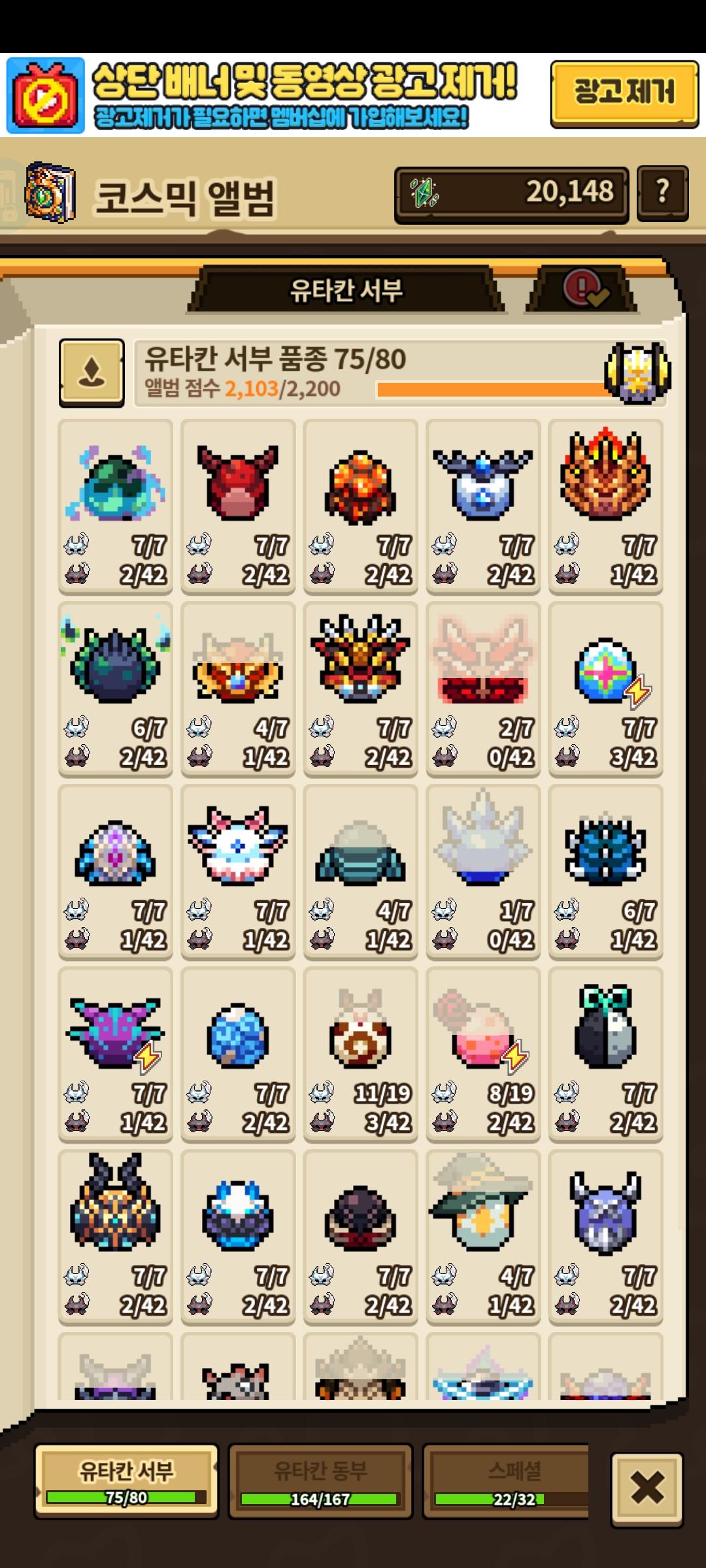This screenshot has height=1568, width=706.
Task: Open the question mark help button
Action: [x=662, y=193]
